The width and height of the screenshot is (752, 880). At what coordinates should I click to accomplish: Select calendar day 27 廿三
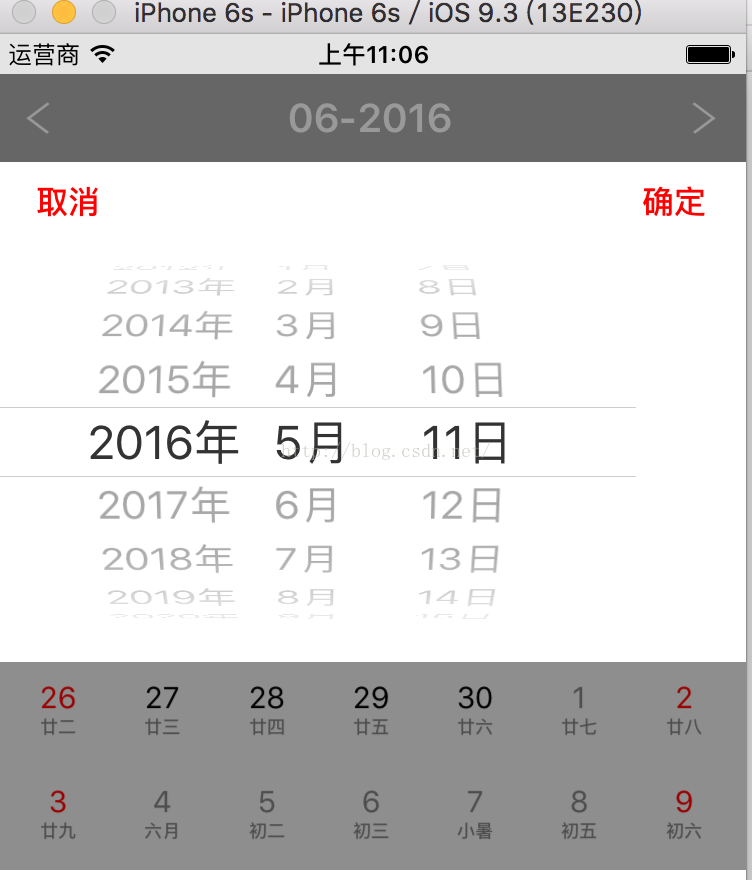click(x=162, y=710)
